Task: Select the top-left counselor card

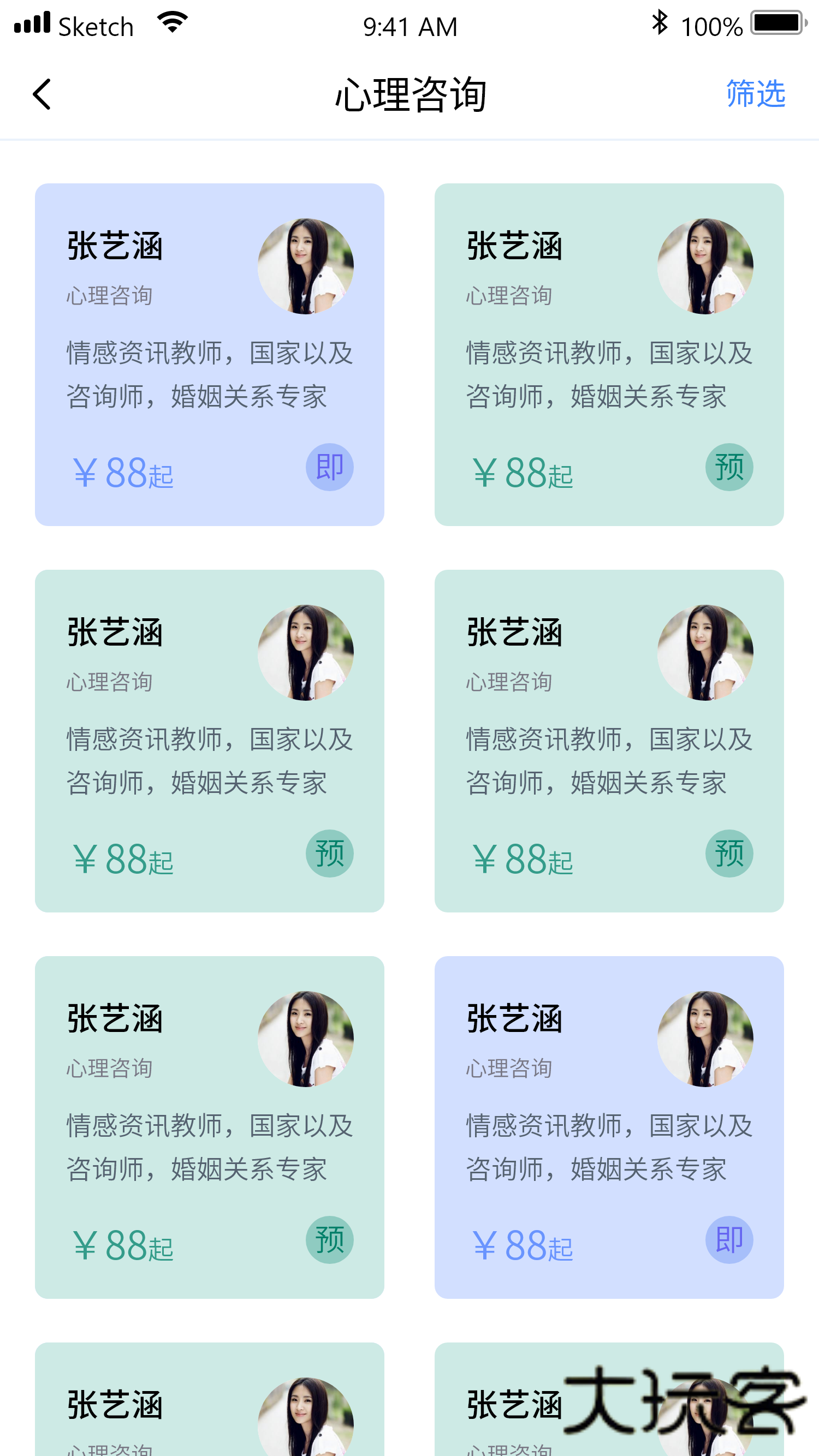Action: pos(209,355)
